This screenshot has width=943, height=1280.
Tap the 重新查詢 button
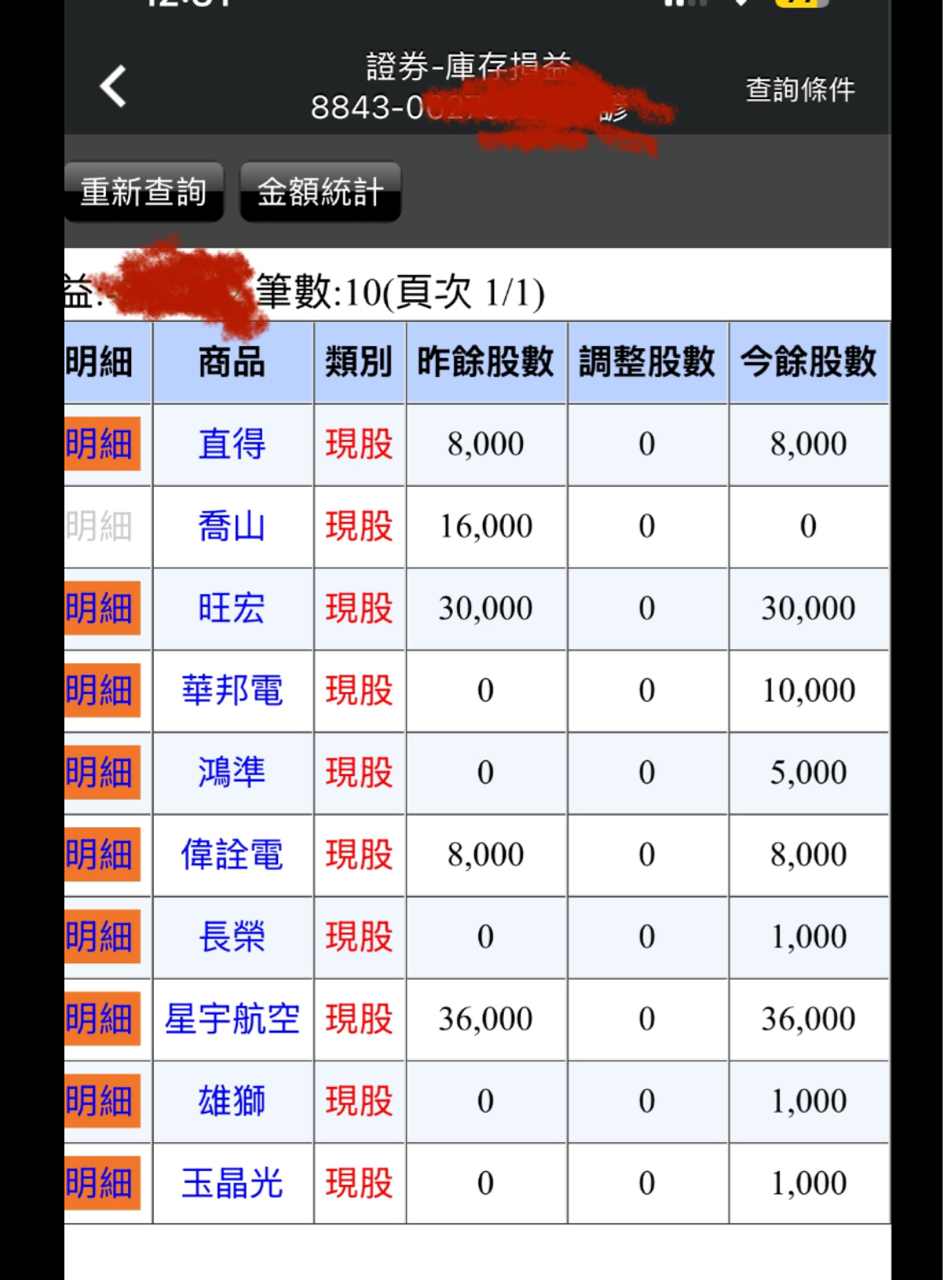click(143, 191)
